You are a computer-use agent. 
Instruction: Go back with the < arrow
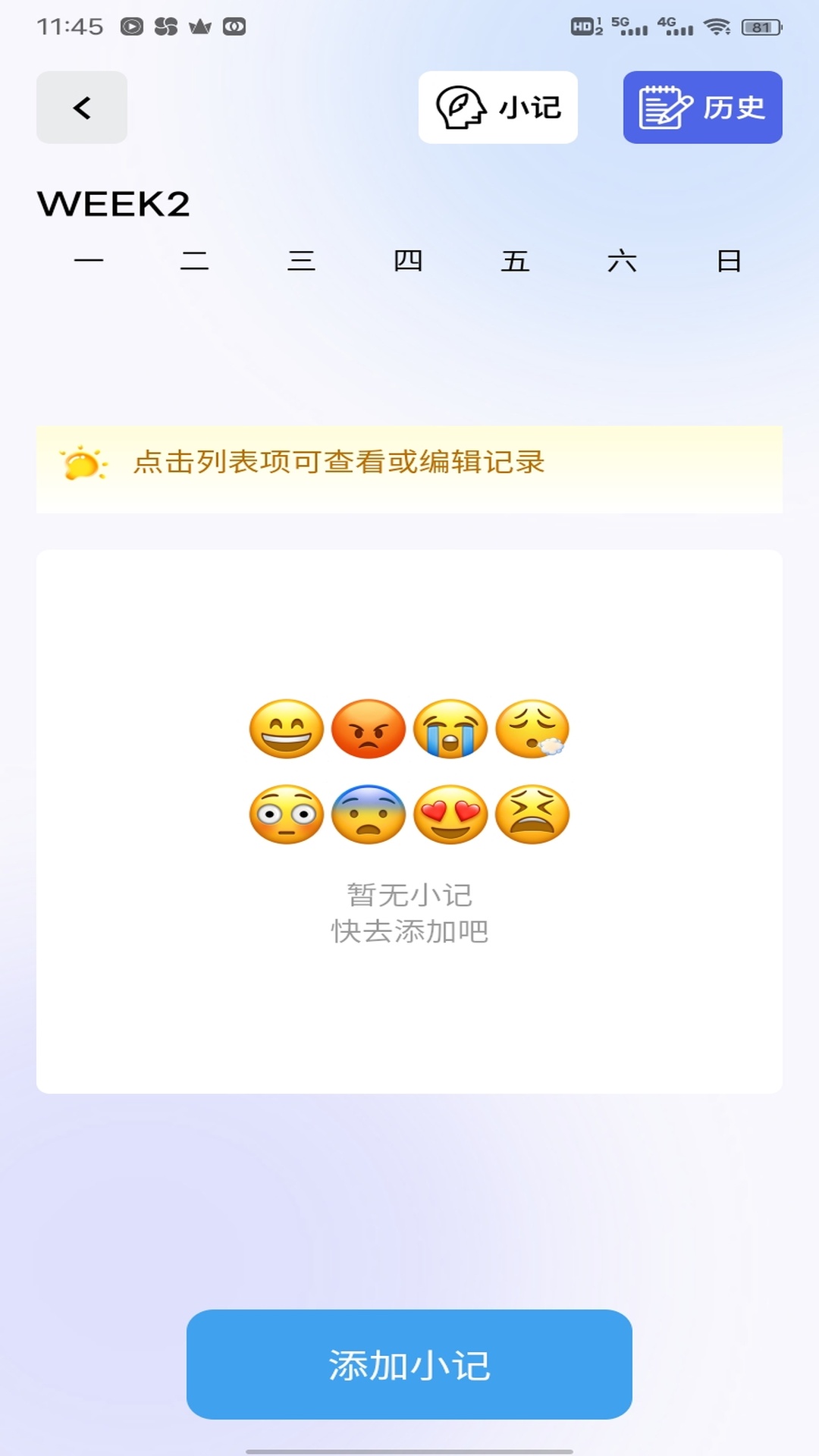click(x=81, y=107)
